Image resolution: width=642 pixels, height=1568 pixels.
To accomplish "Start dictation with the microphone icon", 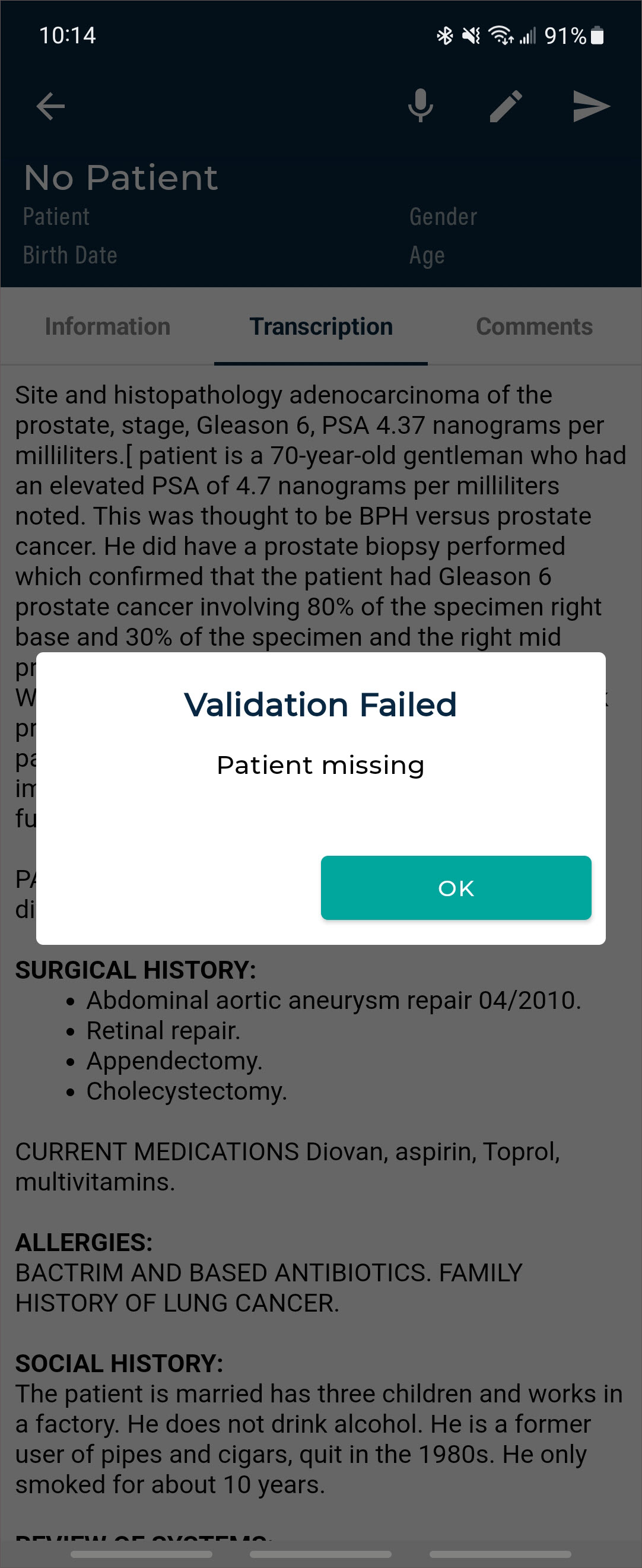I will tap(420, 106).
